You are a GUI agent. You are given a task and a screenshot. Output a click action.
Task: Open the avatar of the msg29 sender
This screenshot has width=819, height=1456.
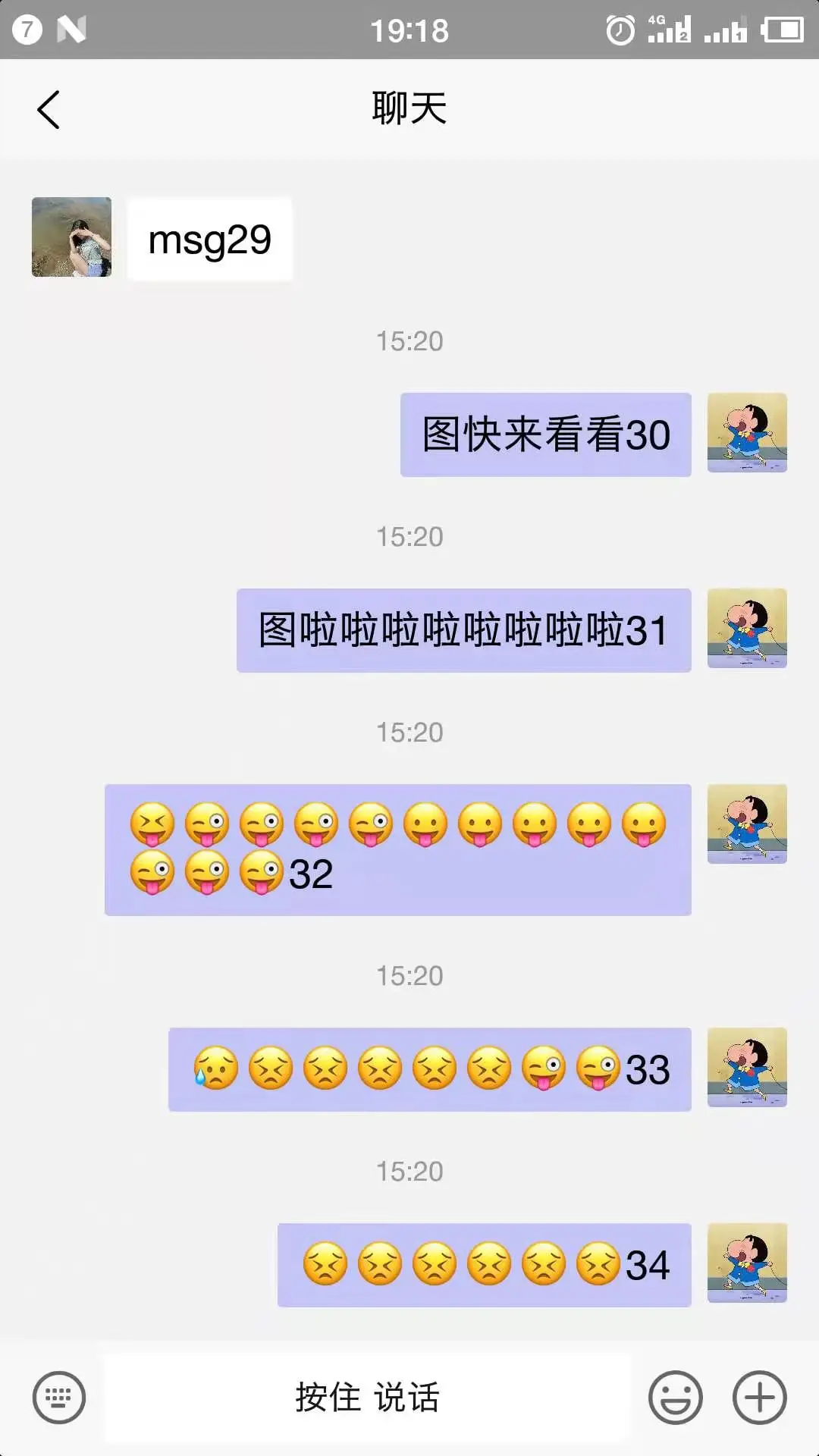coord(71,237)
